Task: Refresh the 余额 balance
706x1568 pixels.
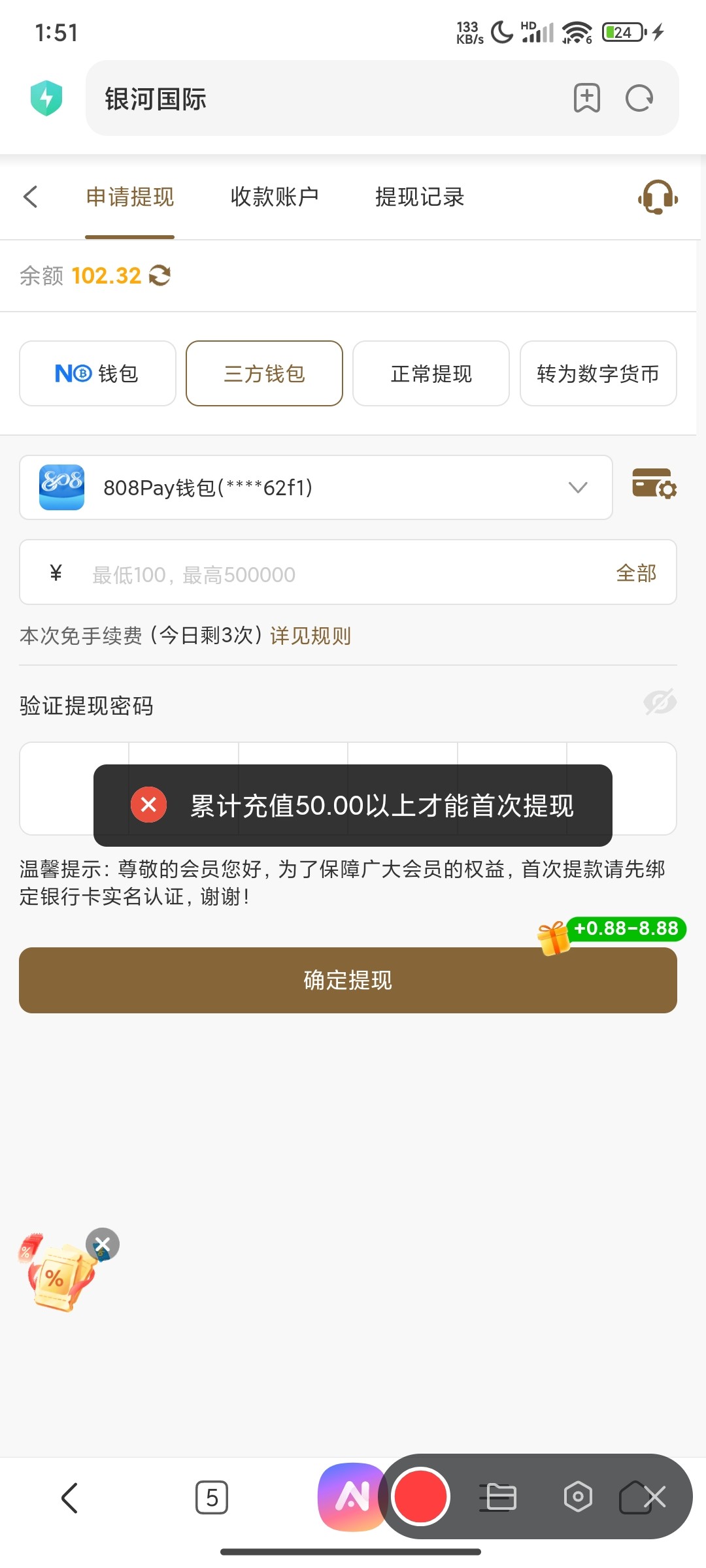Action: click(x=160, y=276)
